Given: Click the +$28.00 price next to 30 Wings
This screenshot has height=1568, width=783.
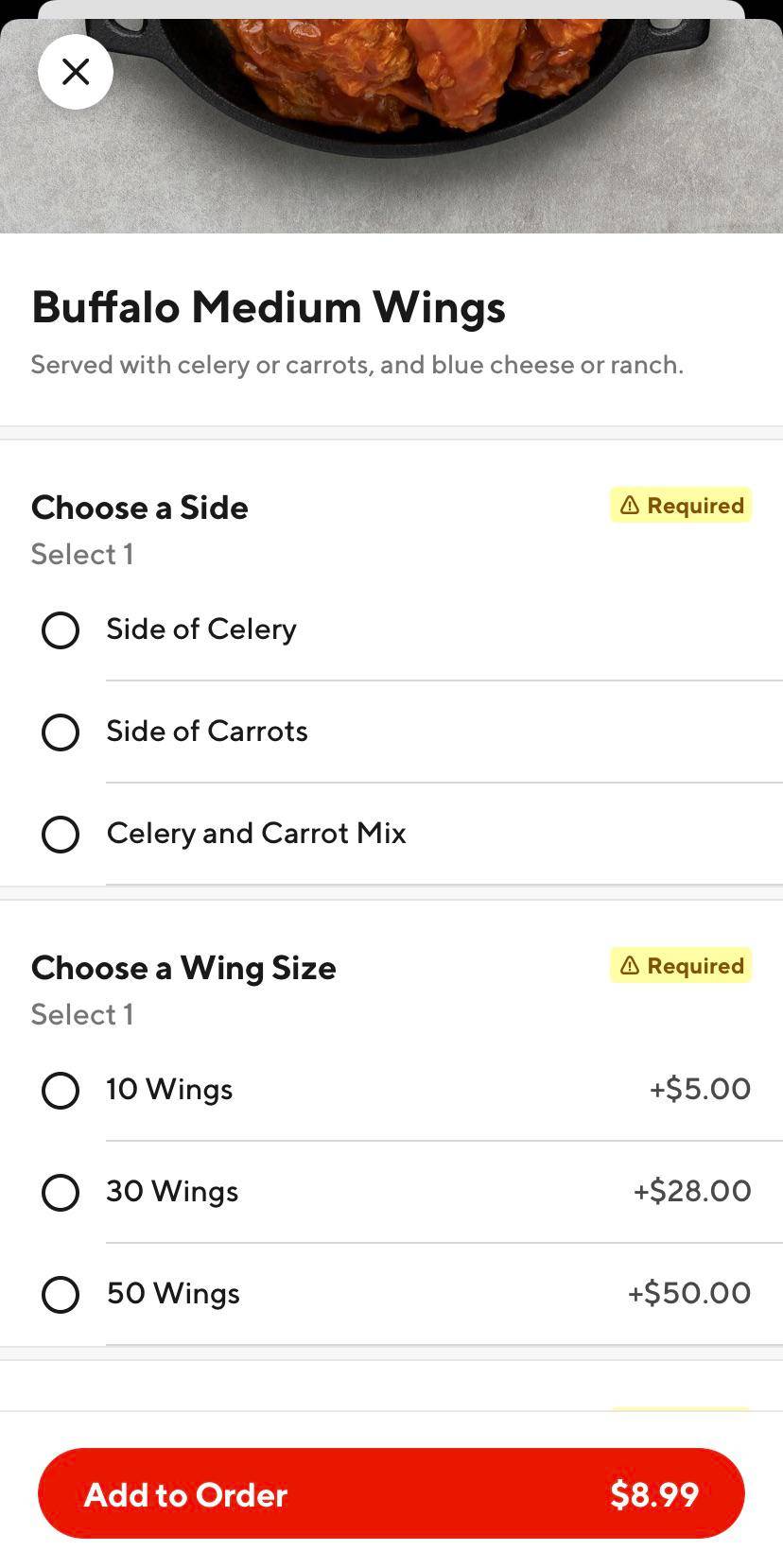Looking at the screenshot, I should (692, 1191).
